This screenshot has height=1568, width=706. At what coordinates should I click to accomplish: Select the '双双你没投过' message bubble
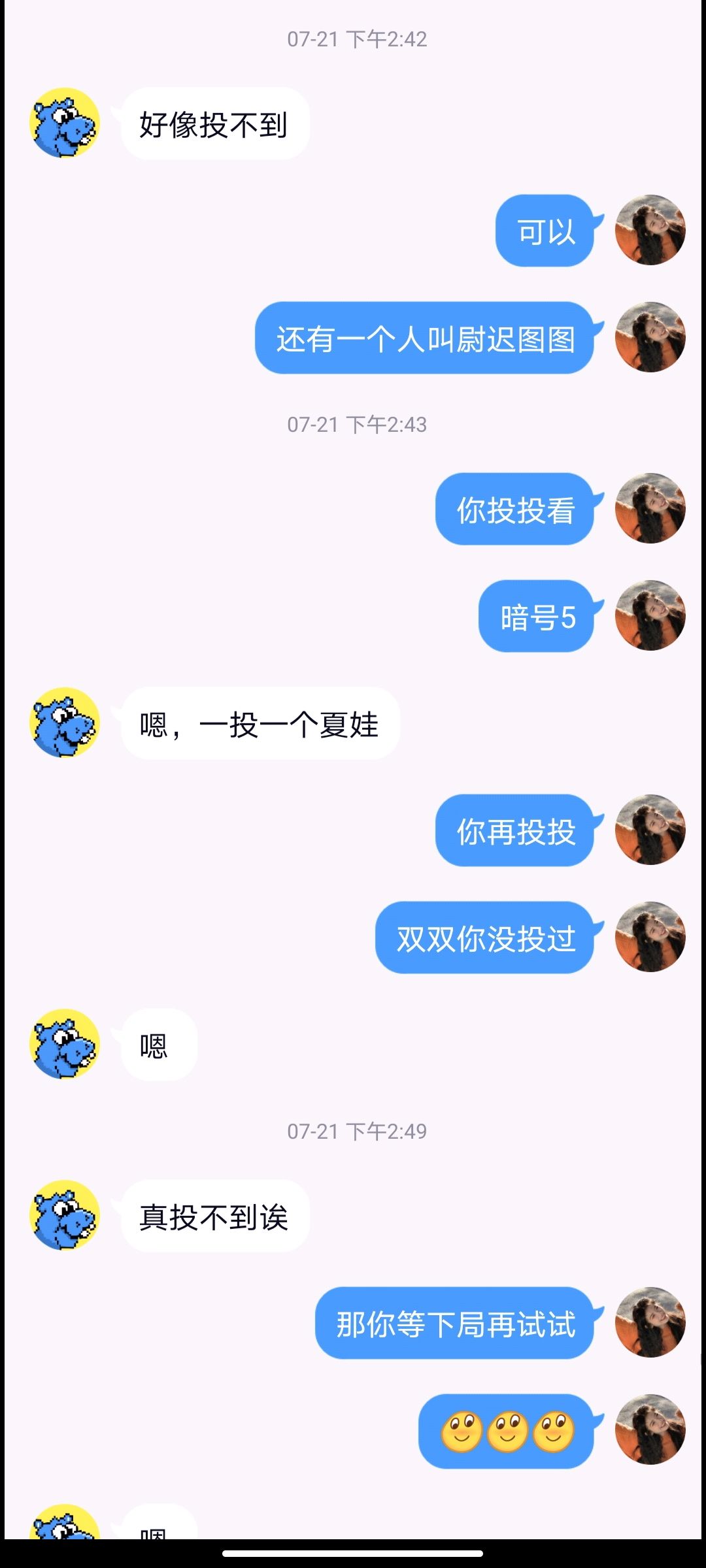click(487, 938)
